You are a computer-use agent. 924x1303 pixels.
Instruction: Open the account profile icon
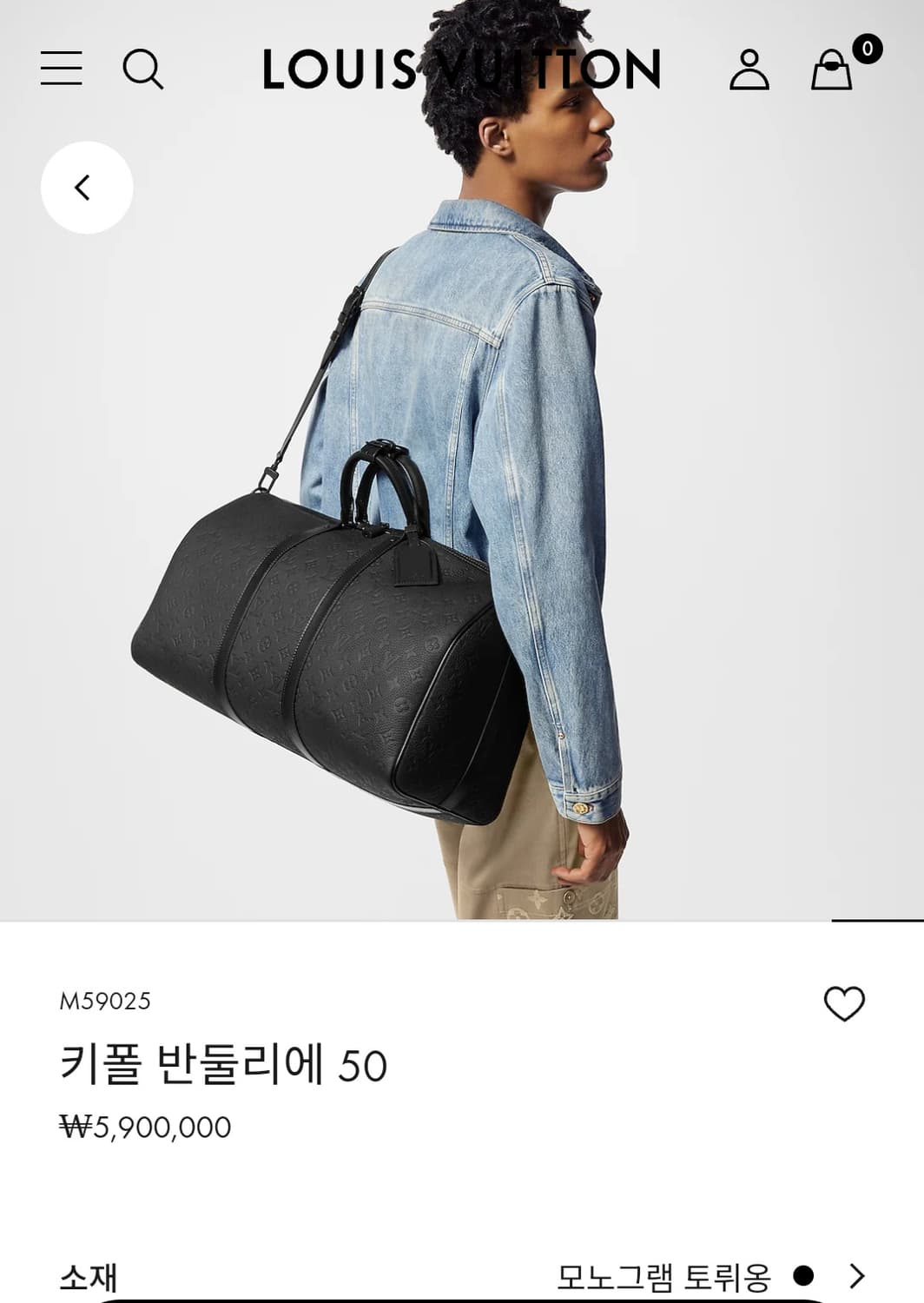point(750,71)
